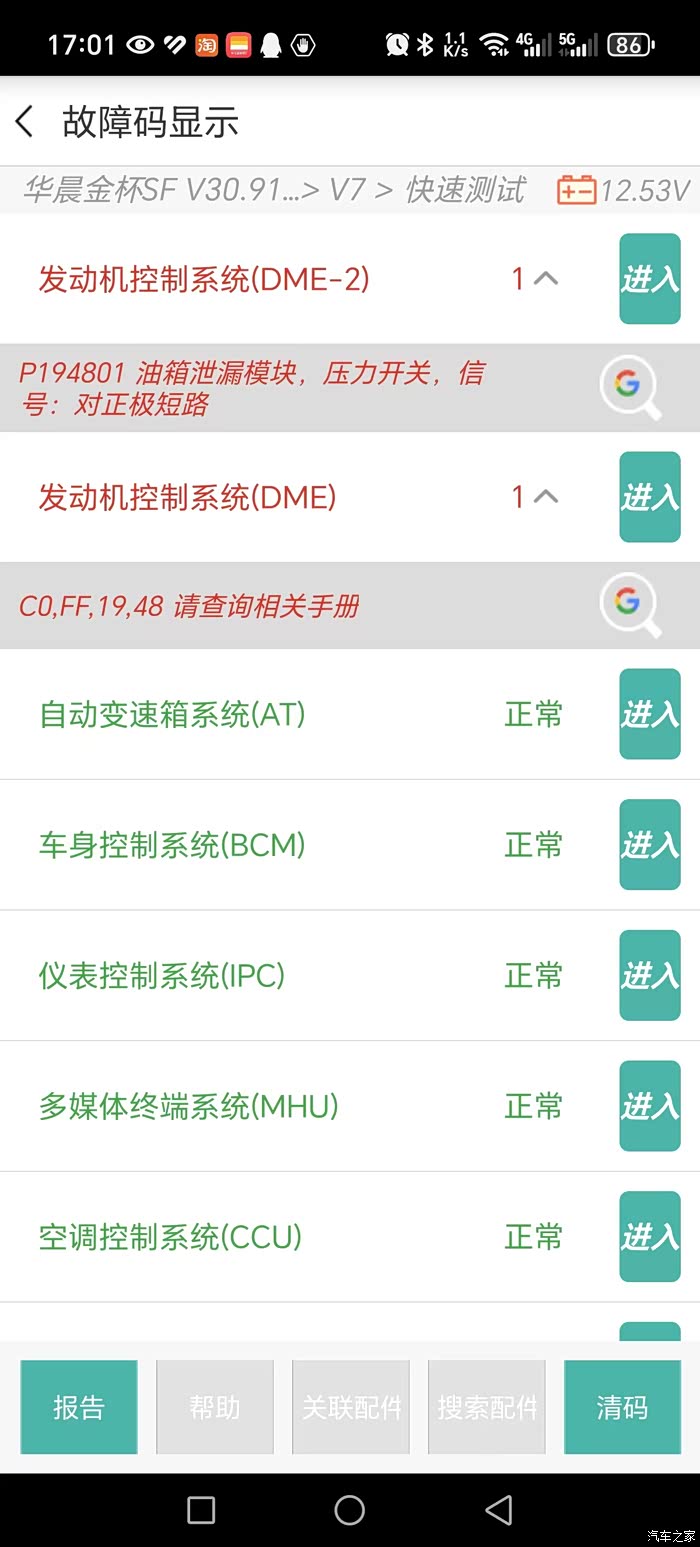Collapse the 发动机控制系统(DME-2) fault list

click(545, 279)
